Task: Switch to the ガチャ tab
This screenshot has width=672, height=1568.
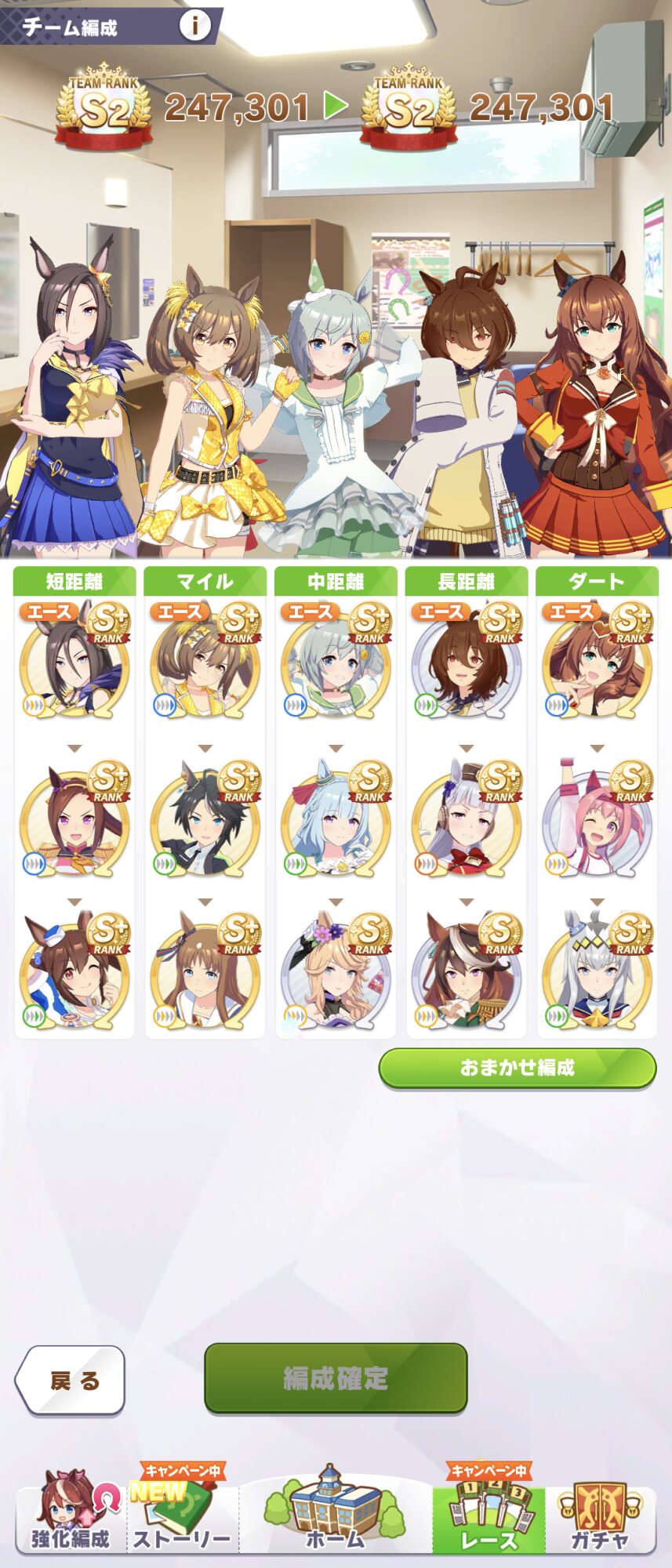Action: (599, 1514)
